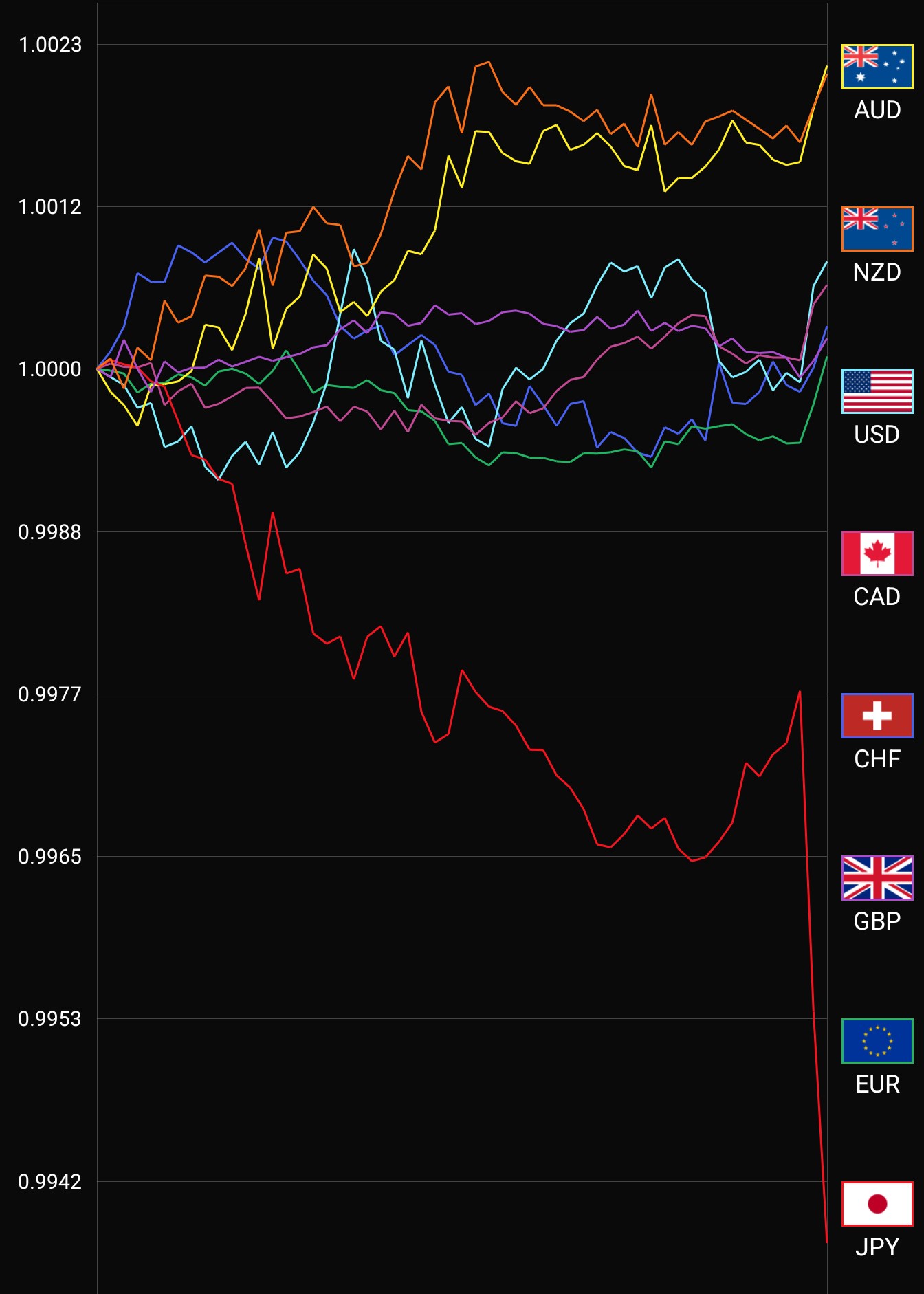Tap the JPY flag button

(x=877, y=1203)
